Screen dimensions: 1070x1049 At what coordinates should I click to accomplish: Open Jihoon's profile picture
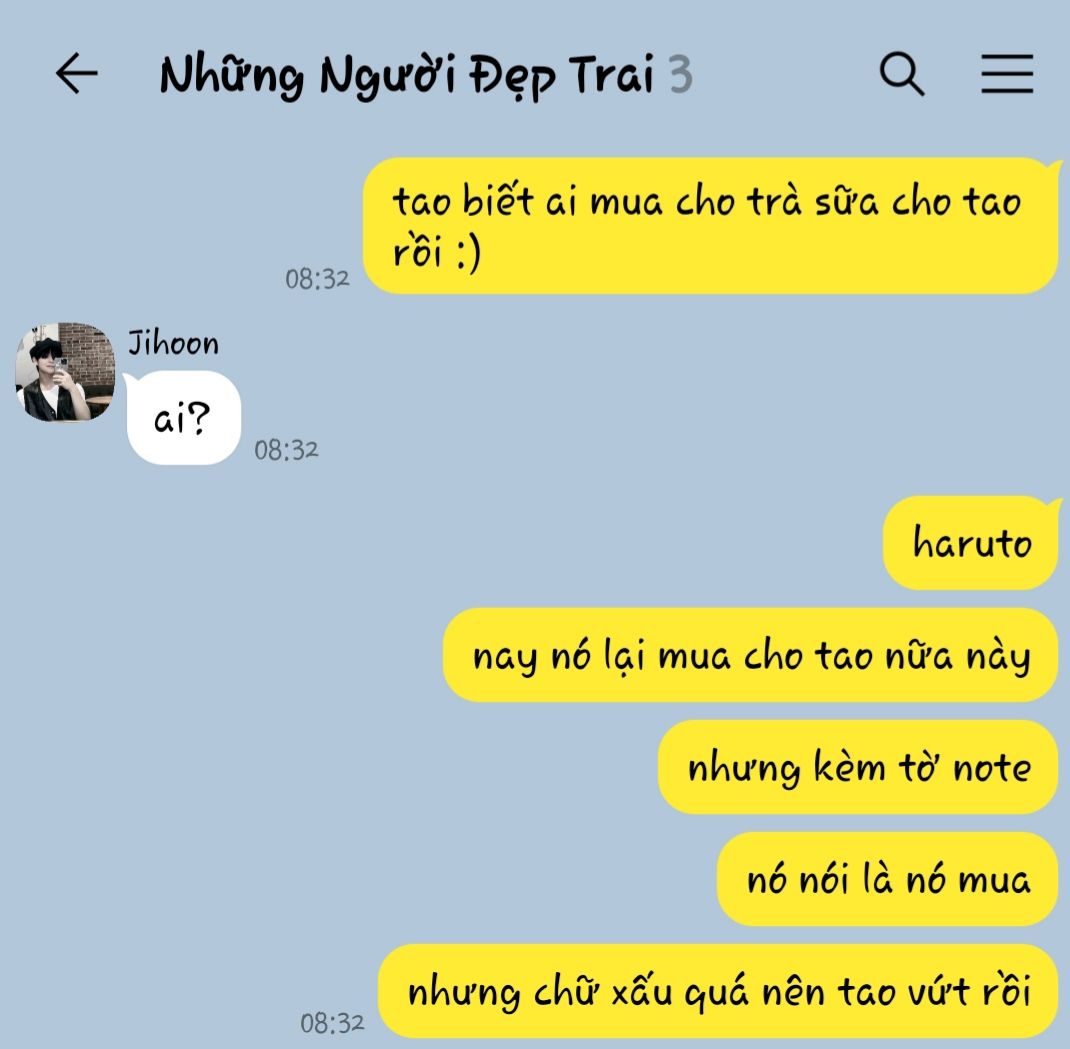coord(66,372)
